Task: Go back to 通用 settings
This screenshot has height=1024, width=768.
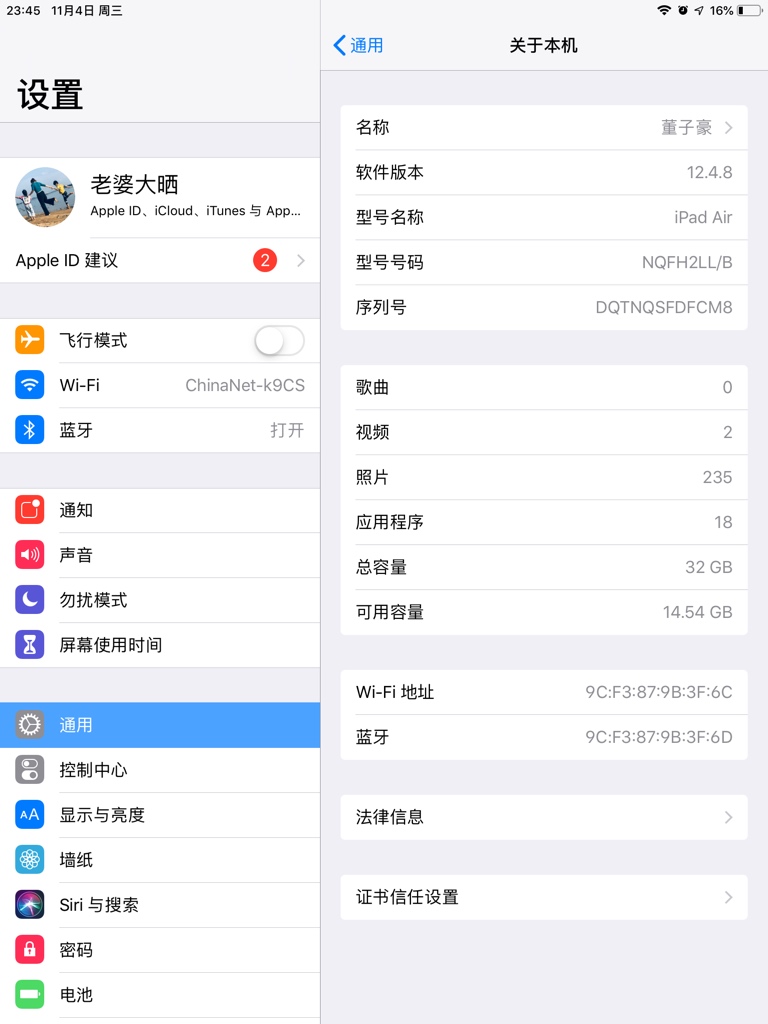Action: [358, 45]
